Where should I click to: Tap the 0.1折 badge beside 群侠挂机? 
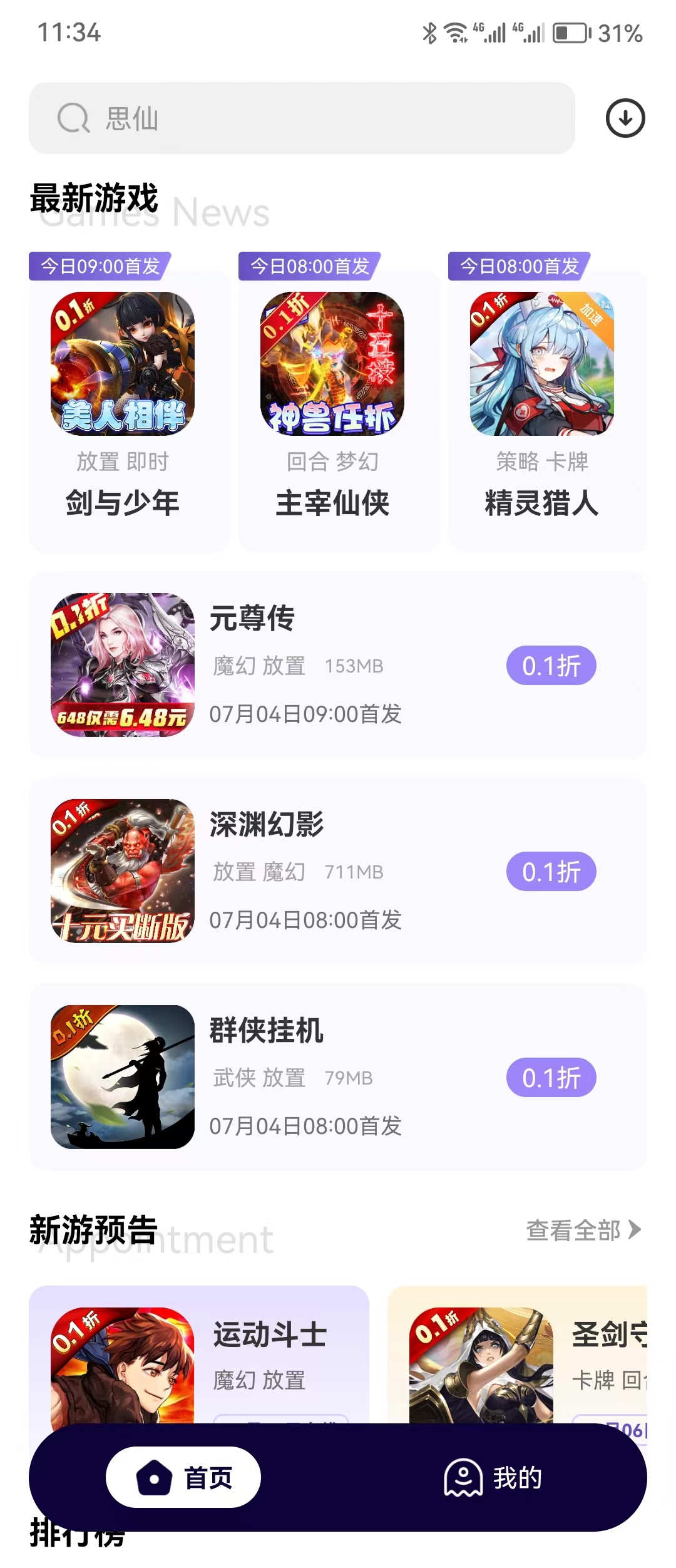pyautogui.click(x=550, y=1076)
